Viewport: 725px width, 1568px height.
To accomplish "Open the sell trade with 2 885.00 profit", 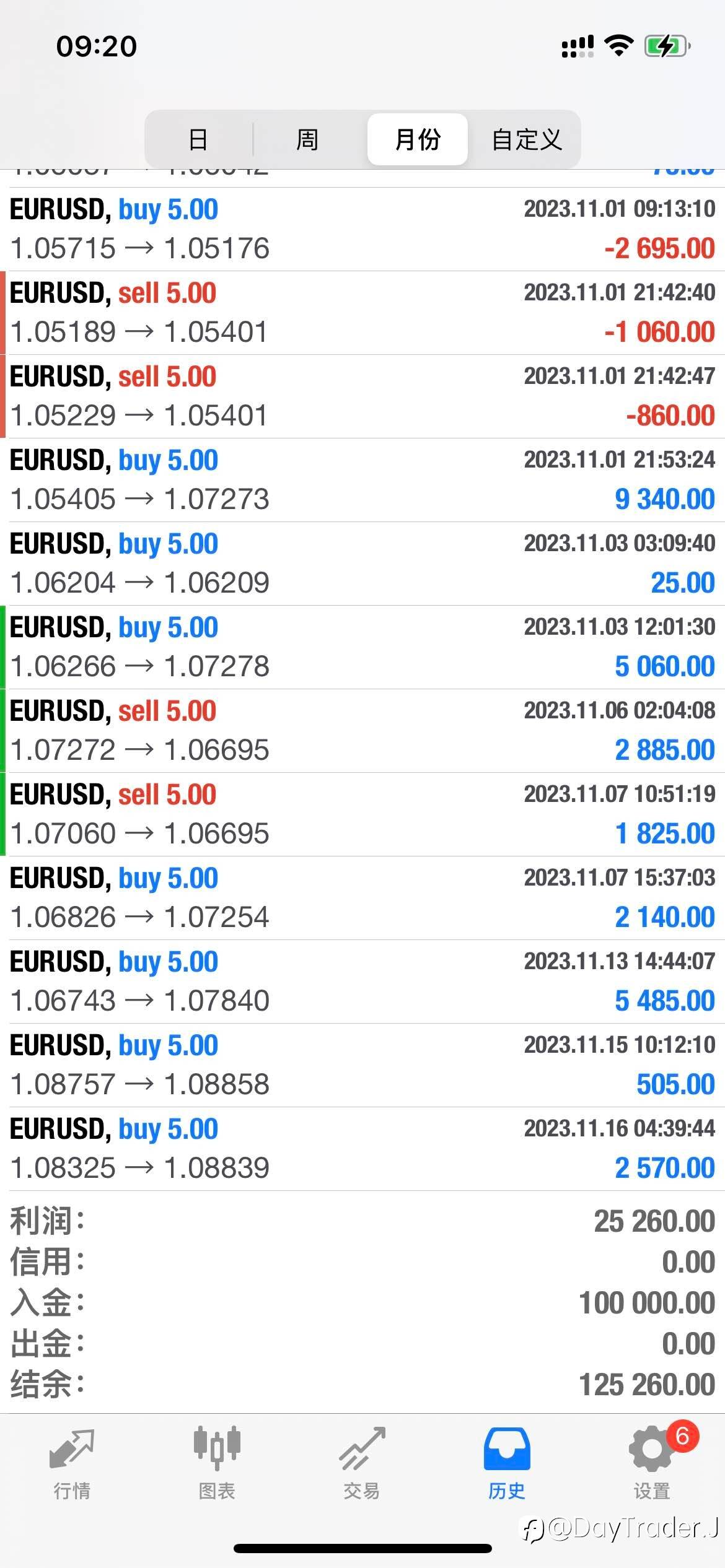I will [x=362, y=731].
